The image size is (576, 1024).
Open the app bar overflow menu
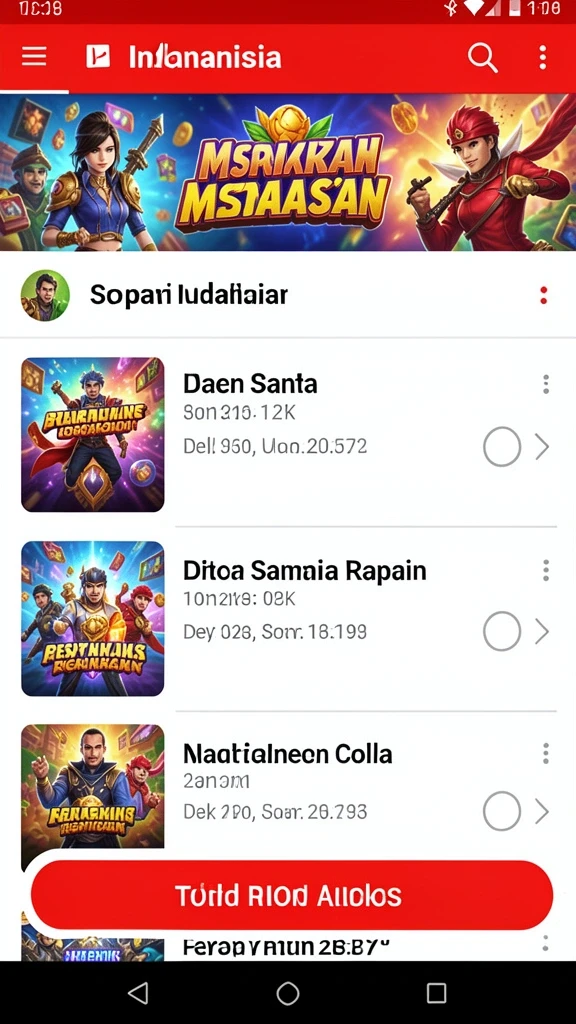[543, 57]
